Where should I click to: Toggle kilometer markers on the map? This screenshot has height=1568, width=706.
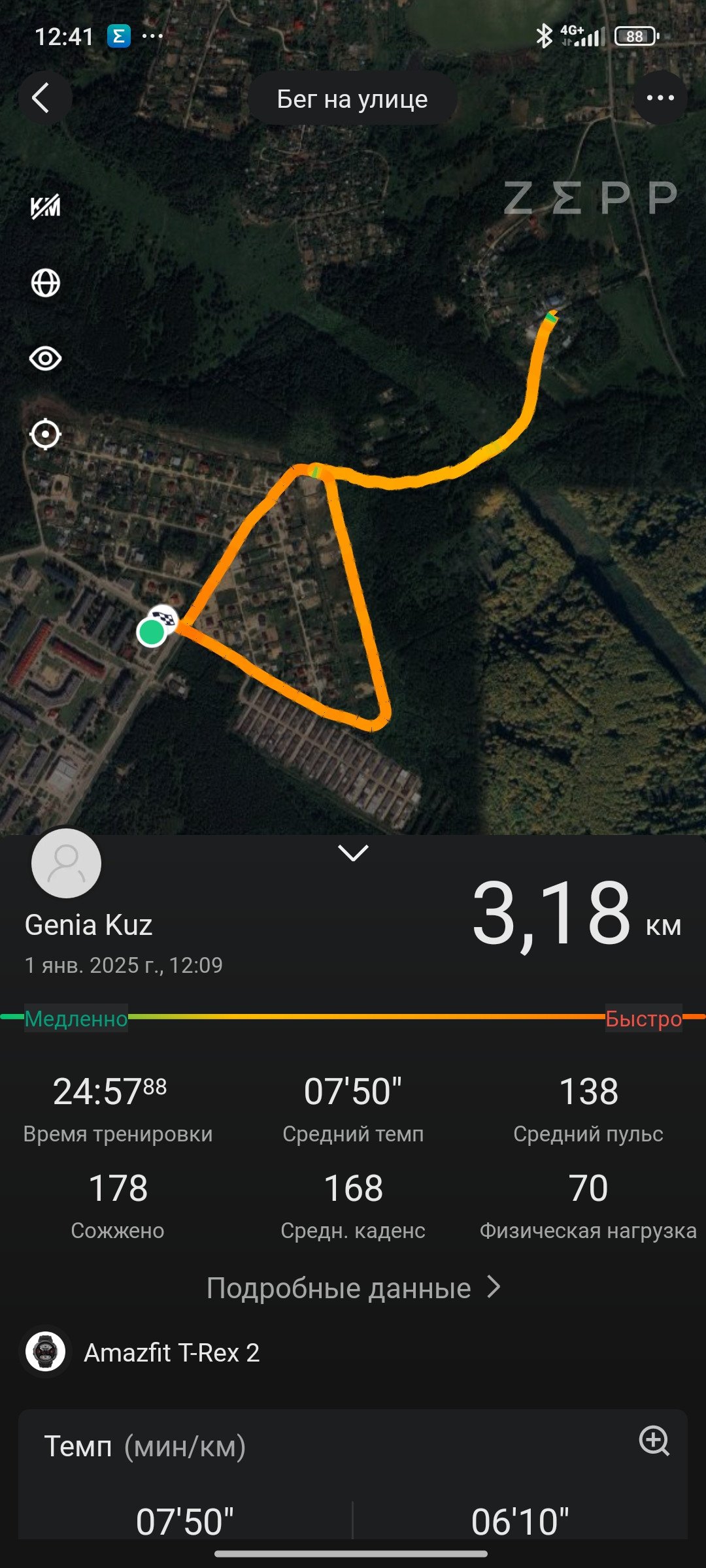click(x=45, y=206)
